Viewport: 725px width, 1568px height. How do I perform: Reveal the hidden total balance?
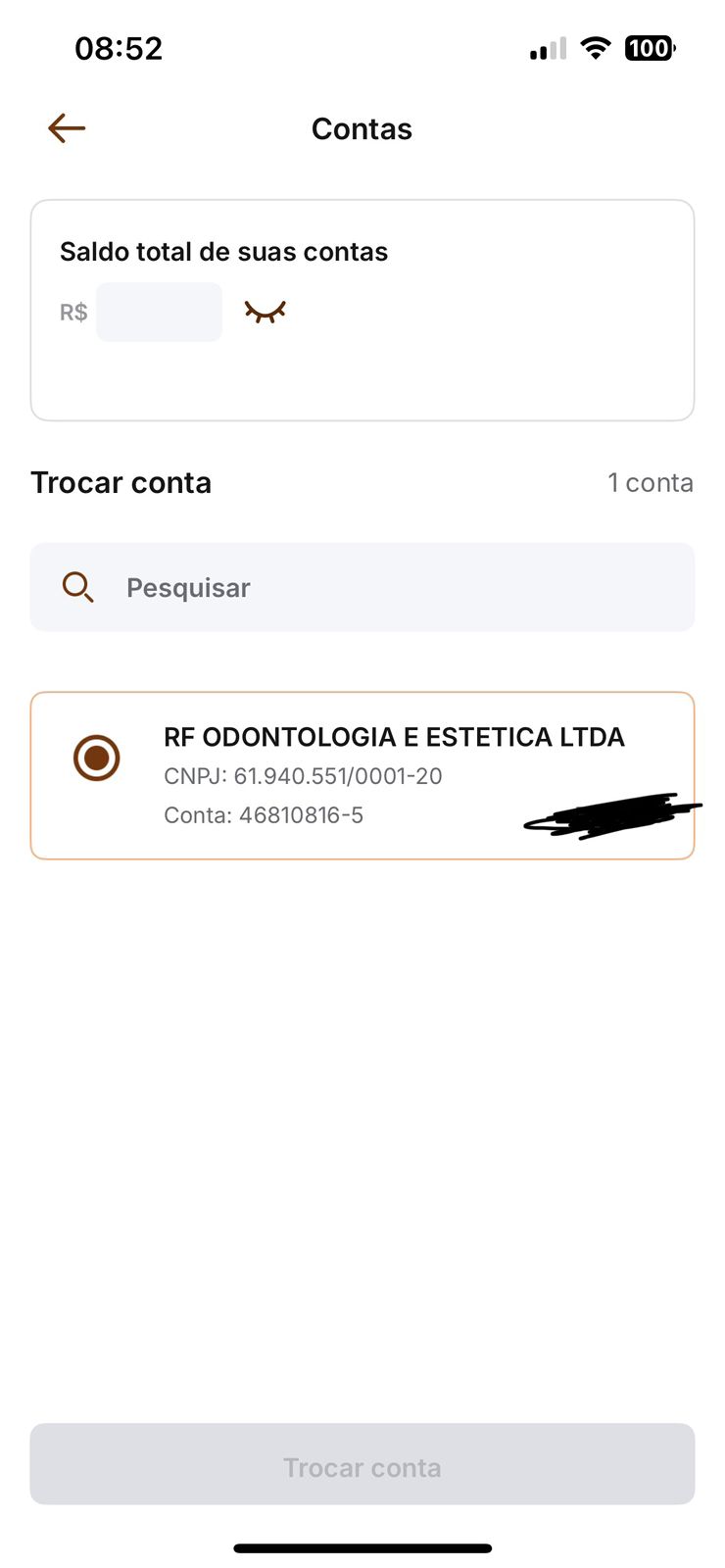(x=265, y=312)
